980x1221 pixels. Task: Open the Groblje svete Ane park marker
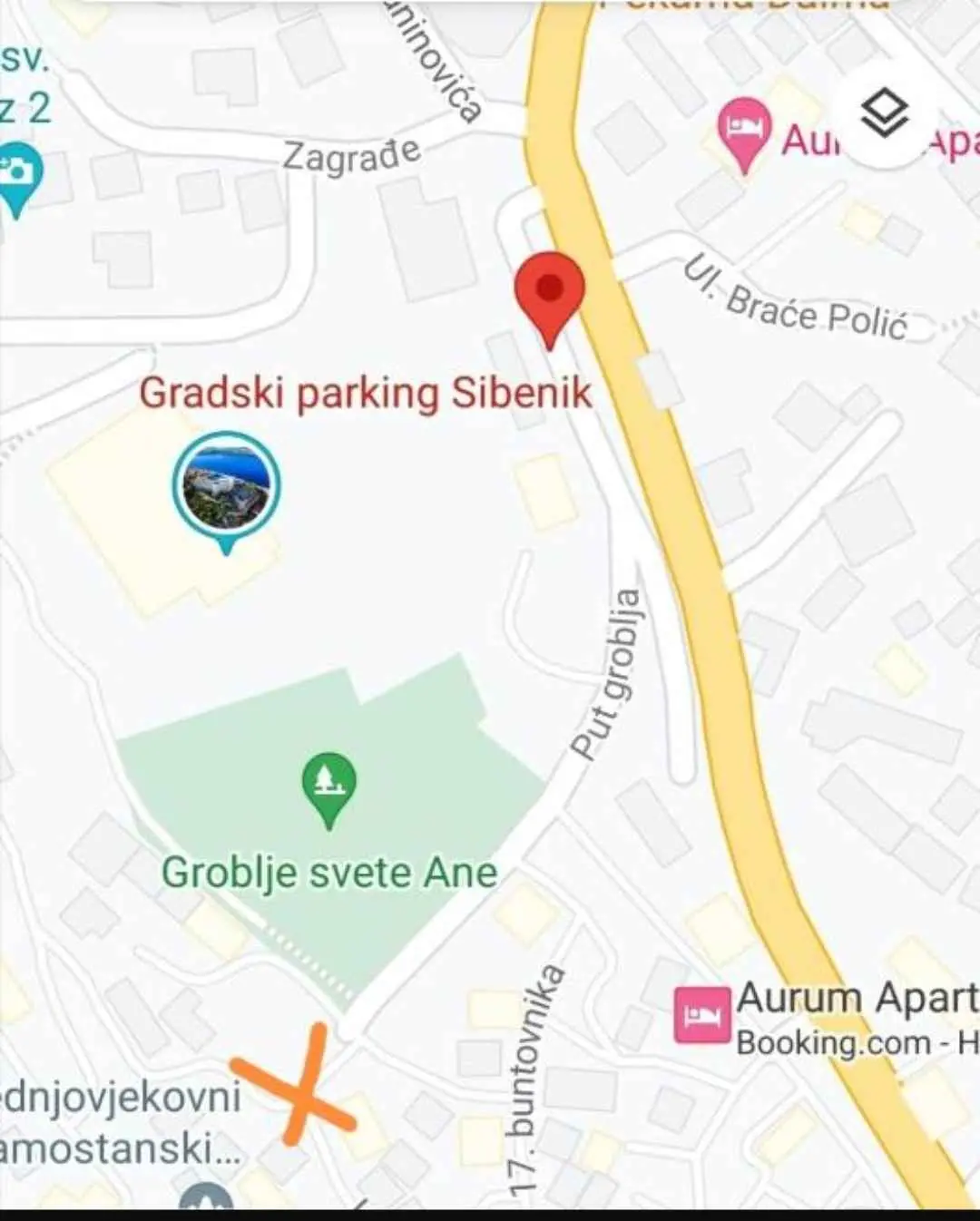click(x=328, y=784)
